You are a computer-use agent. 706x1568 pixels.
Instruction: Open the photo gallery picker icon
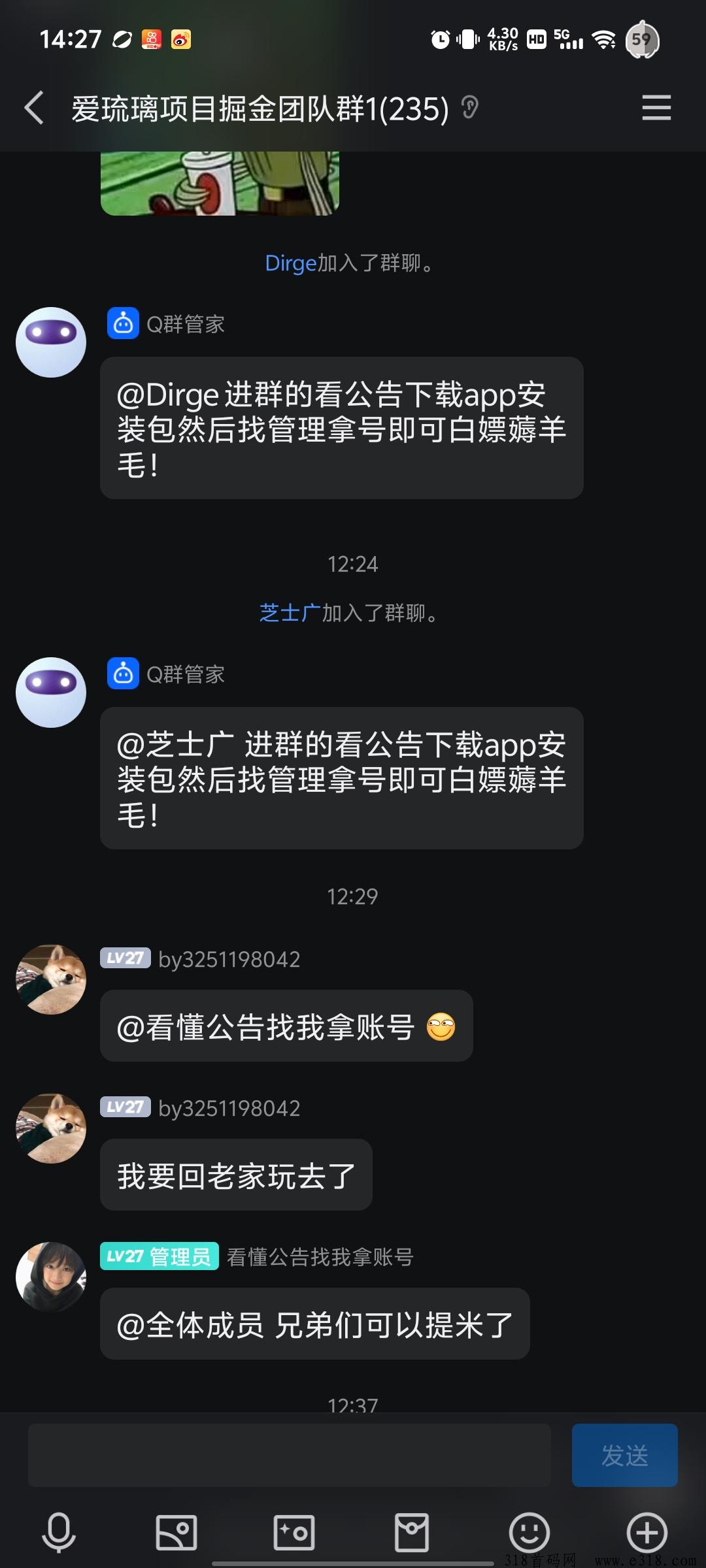[x=176, y=1532]
